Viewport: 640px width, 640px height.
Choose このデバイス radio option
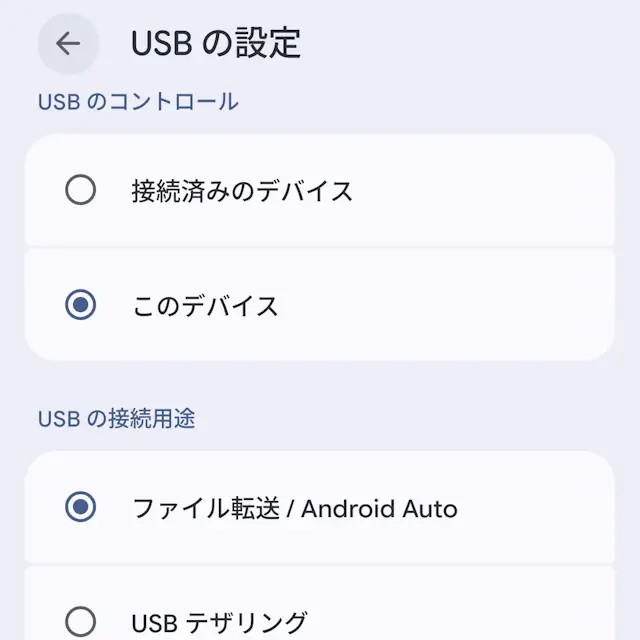tap(80, 305)
